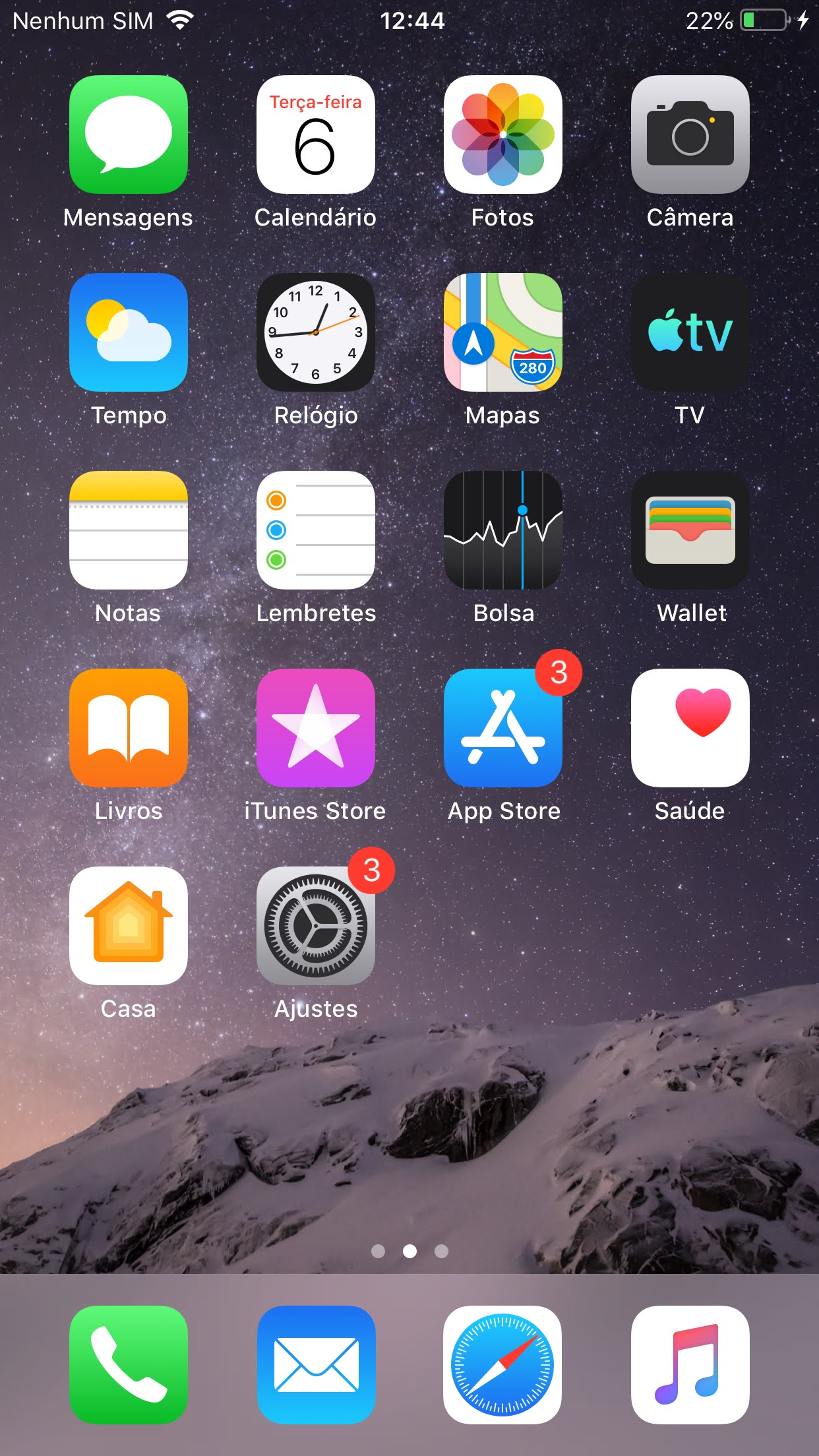Open the Fotos app
The height and width of the screenshot is (1456, 819).
click(503, 135)
